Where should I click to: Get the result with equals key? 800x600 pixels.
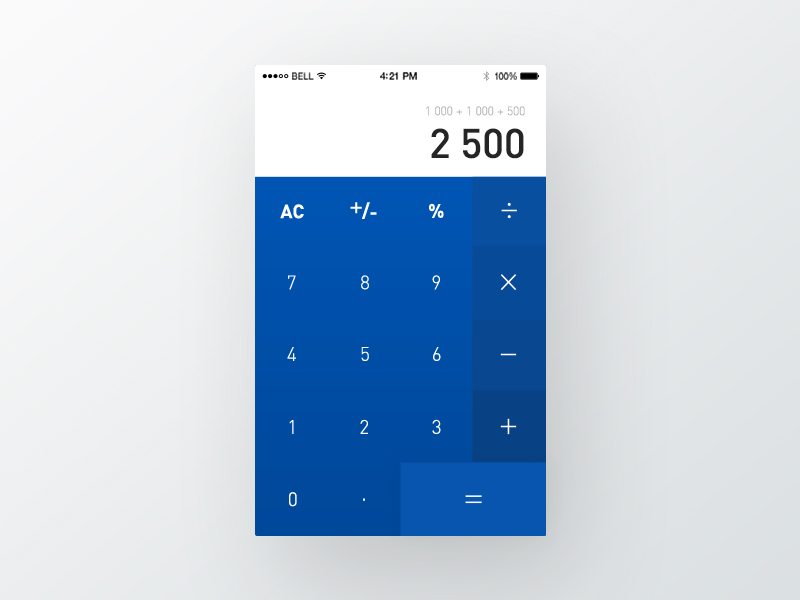tap(473, 499)
